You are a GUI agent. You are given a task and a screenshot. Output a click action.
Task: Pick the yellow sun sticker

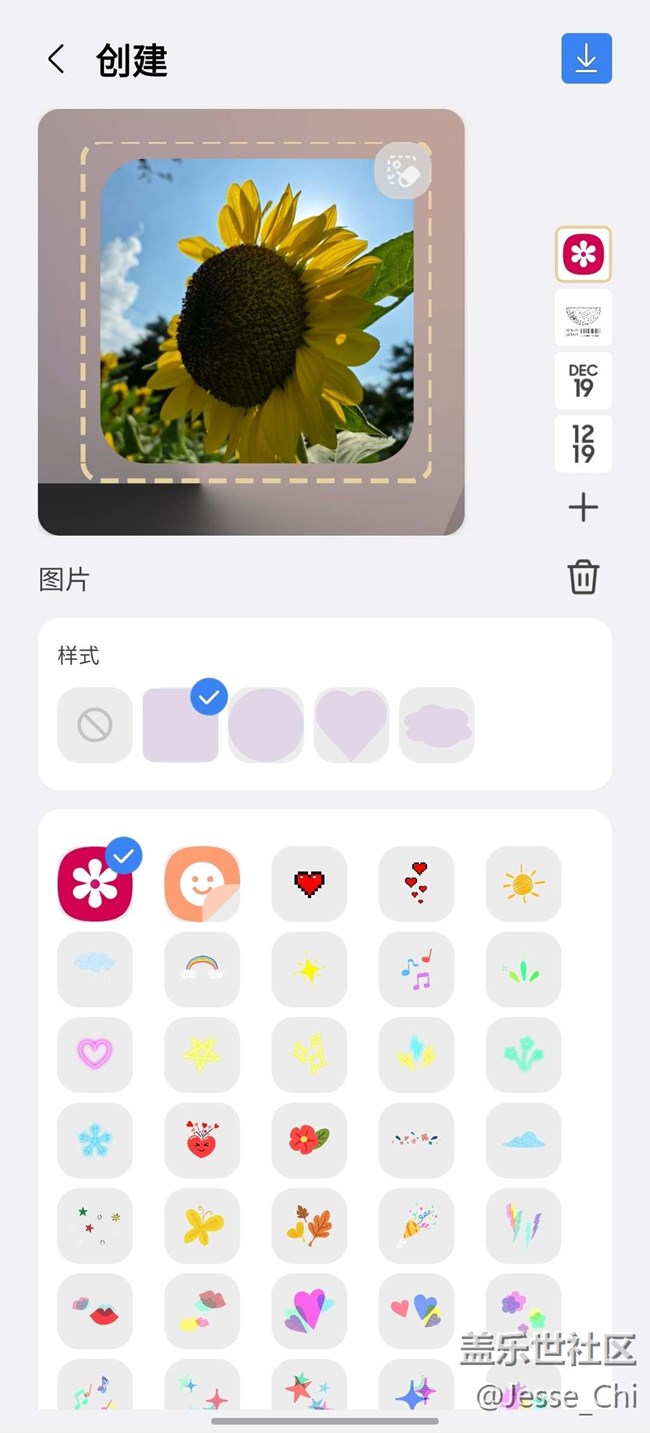coord(523,884)
